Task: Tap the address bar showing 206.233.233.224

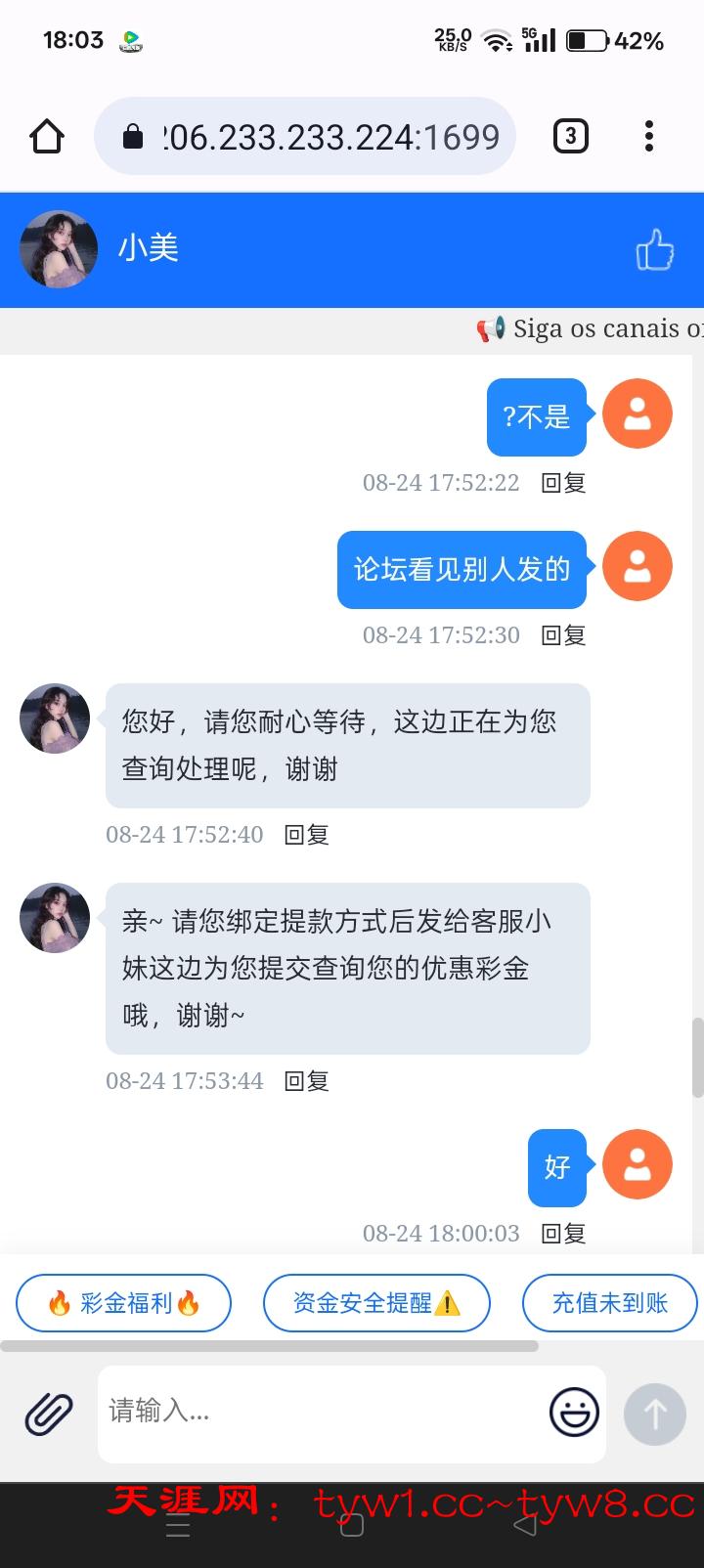Action: coord(305,137)
